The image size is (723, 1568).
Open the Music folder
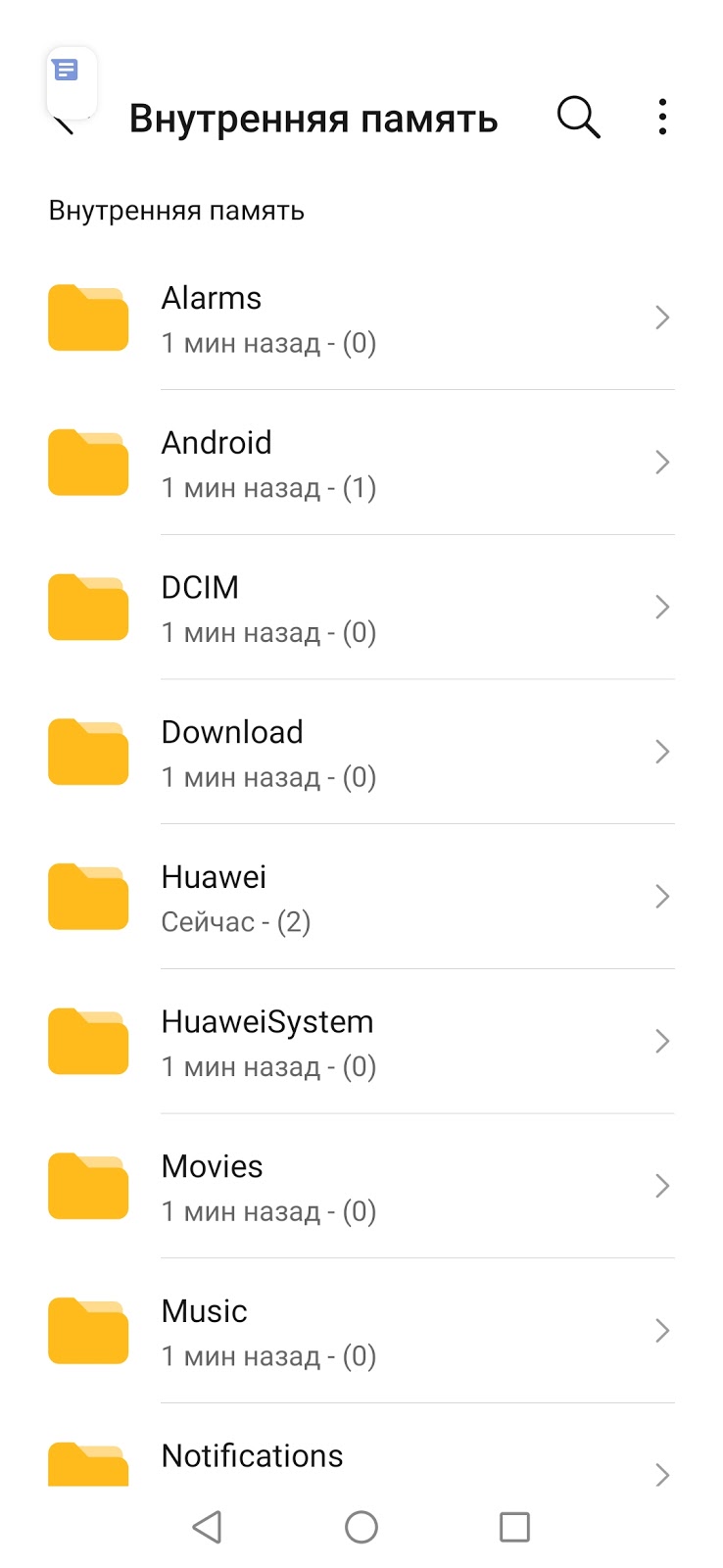(x=361, y=1331)
